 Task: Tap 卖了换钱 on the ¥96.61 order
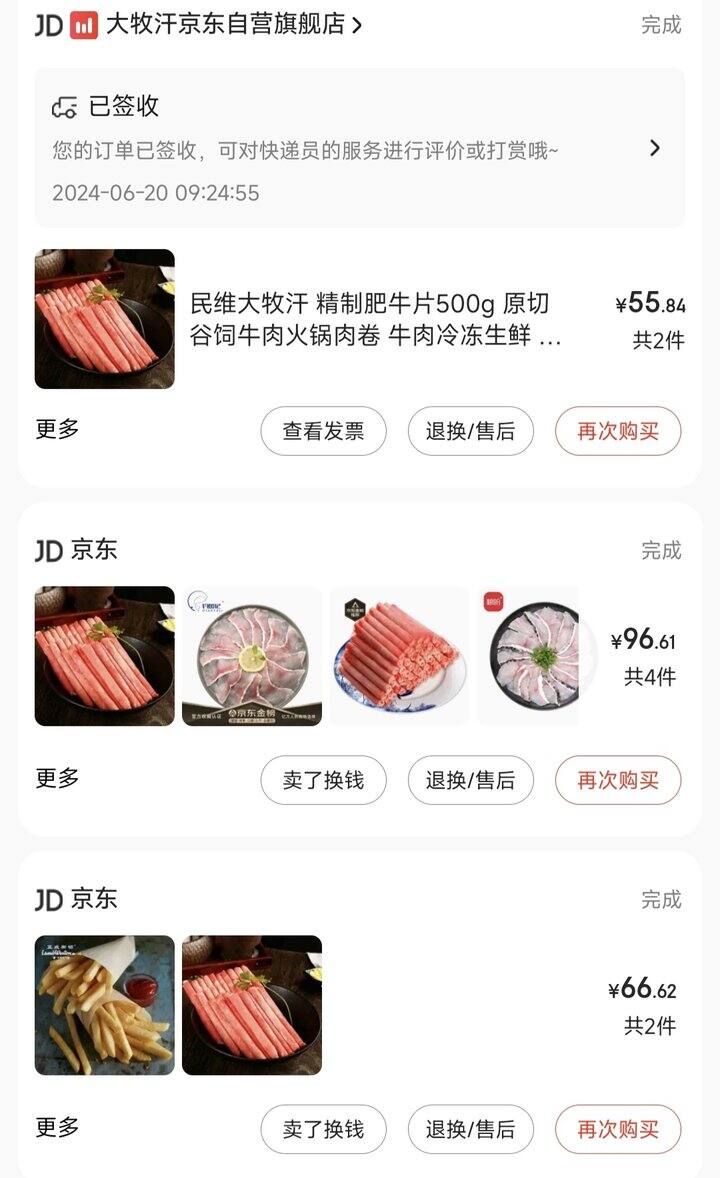323,780
